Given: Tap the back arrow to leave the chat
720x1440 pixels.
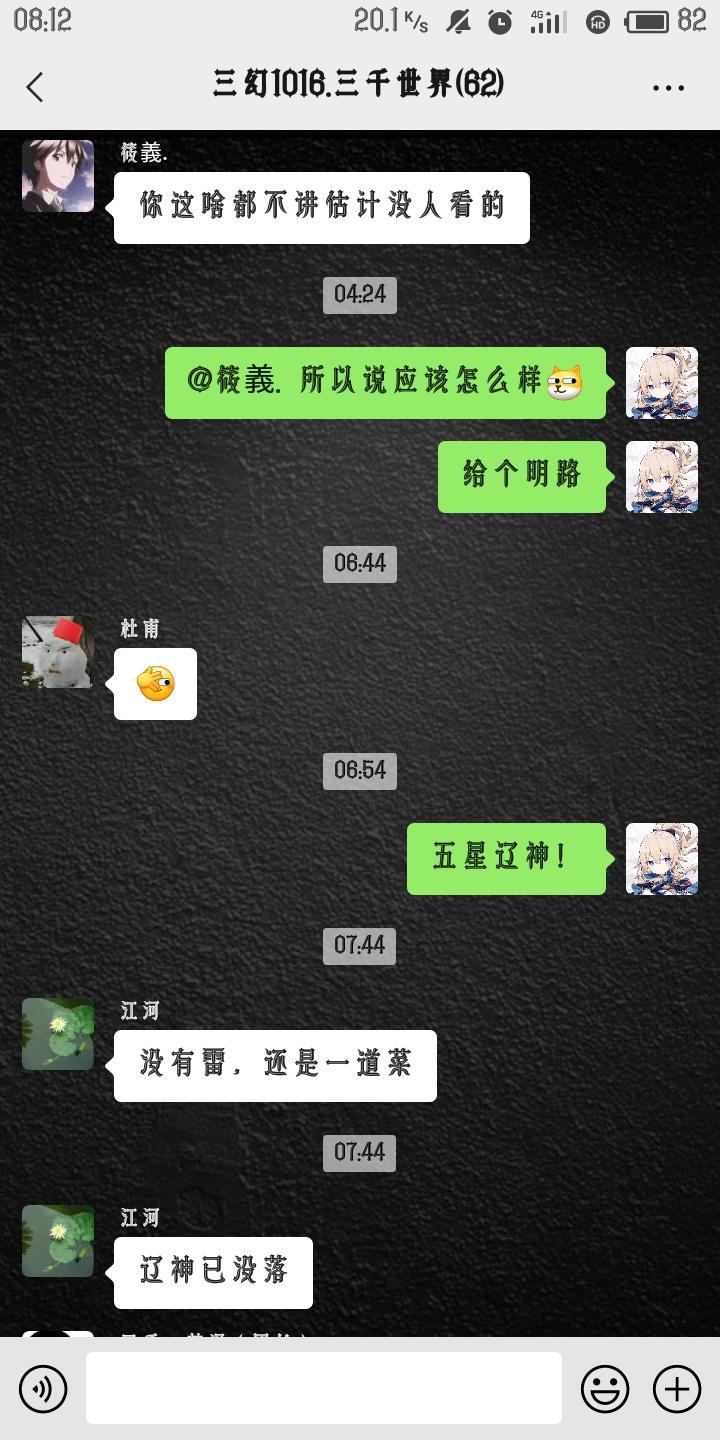Looking at the screenshot, I should point(35,87).
